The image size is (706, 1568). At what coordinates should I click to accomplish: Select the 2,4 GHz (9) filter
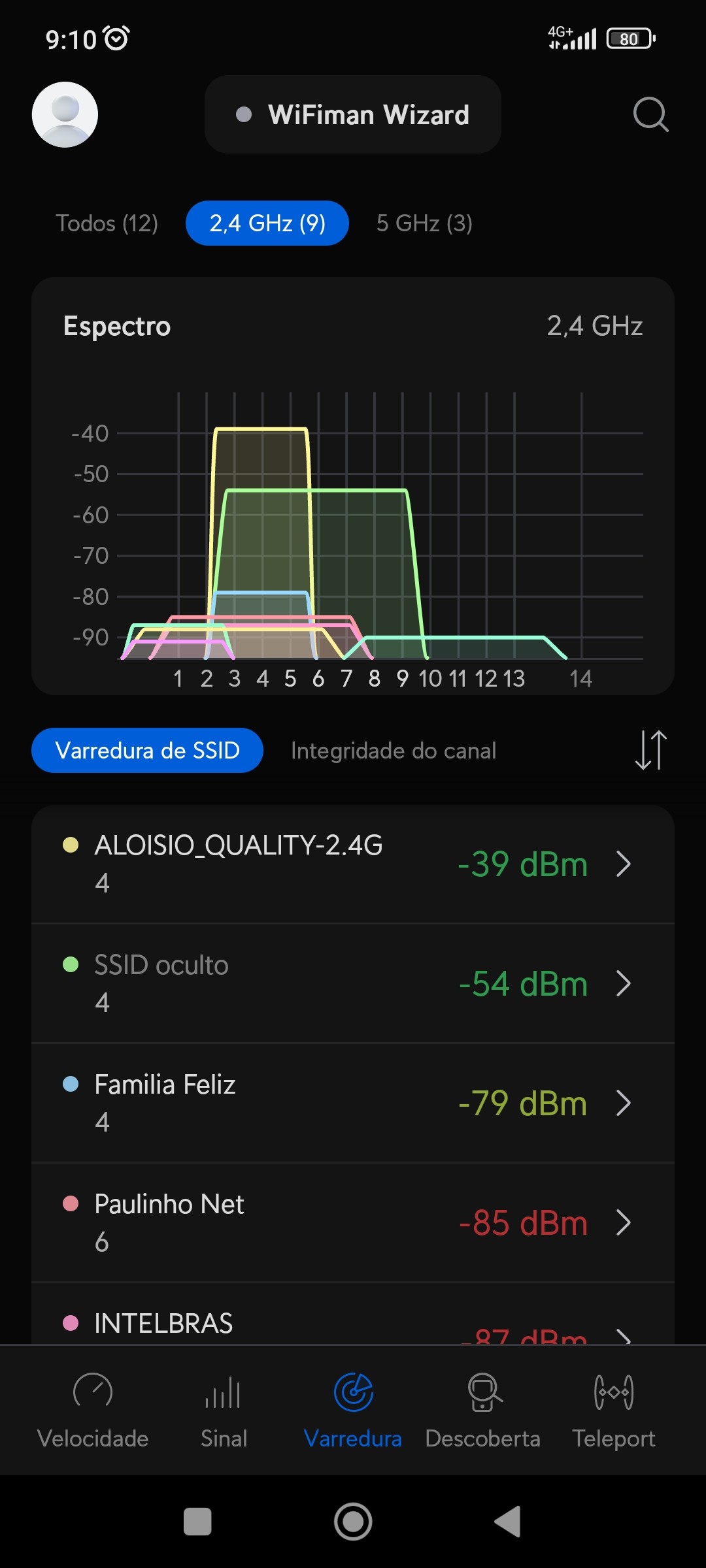(x=267, y=223)
